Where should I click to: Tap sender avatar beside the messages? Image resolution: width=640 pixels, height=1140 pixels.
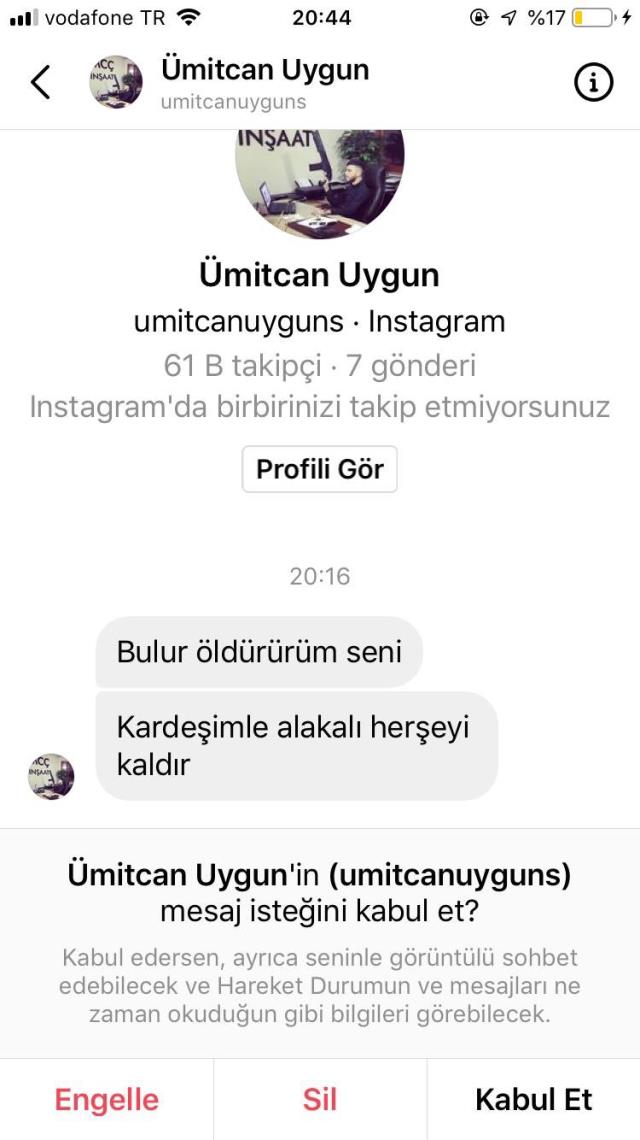tap(51, 776)
